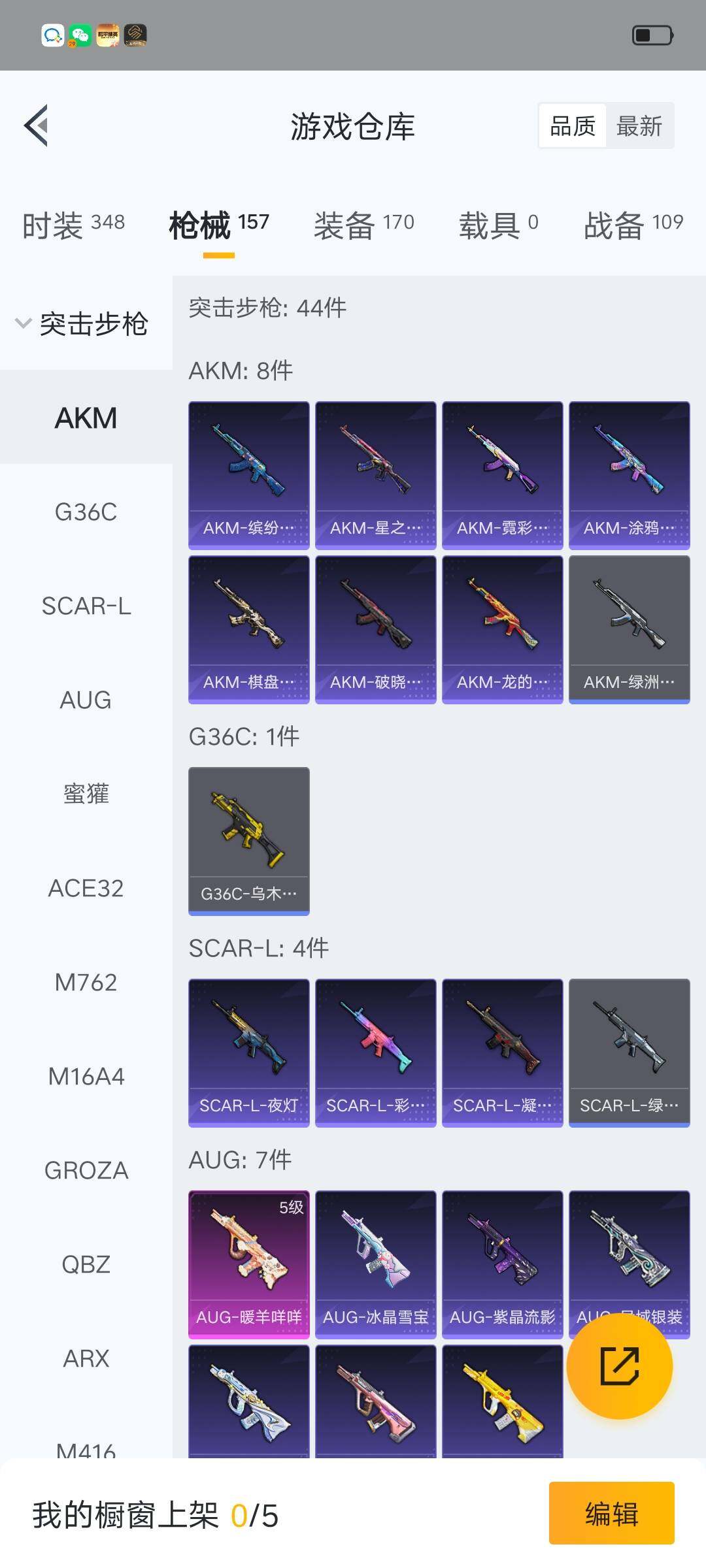The height and width of the screenshot is (1568, 706).
Task: Open the 载具 tab
Action: point(498,225)
